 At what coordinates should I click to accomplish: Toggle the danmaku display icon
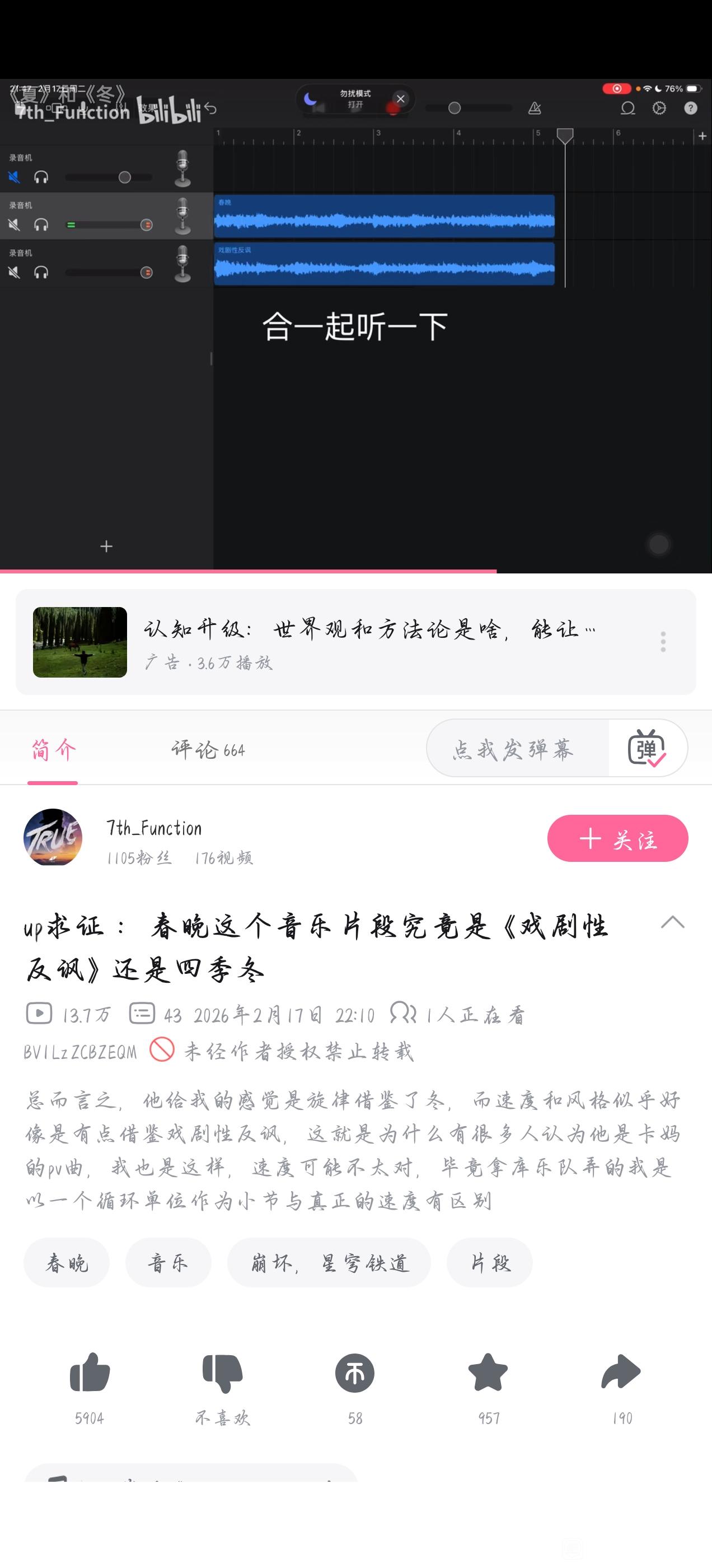point(647,748)
